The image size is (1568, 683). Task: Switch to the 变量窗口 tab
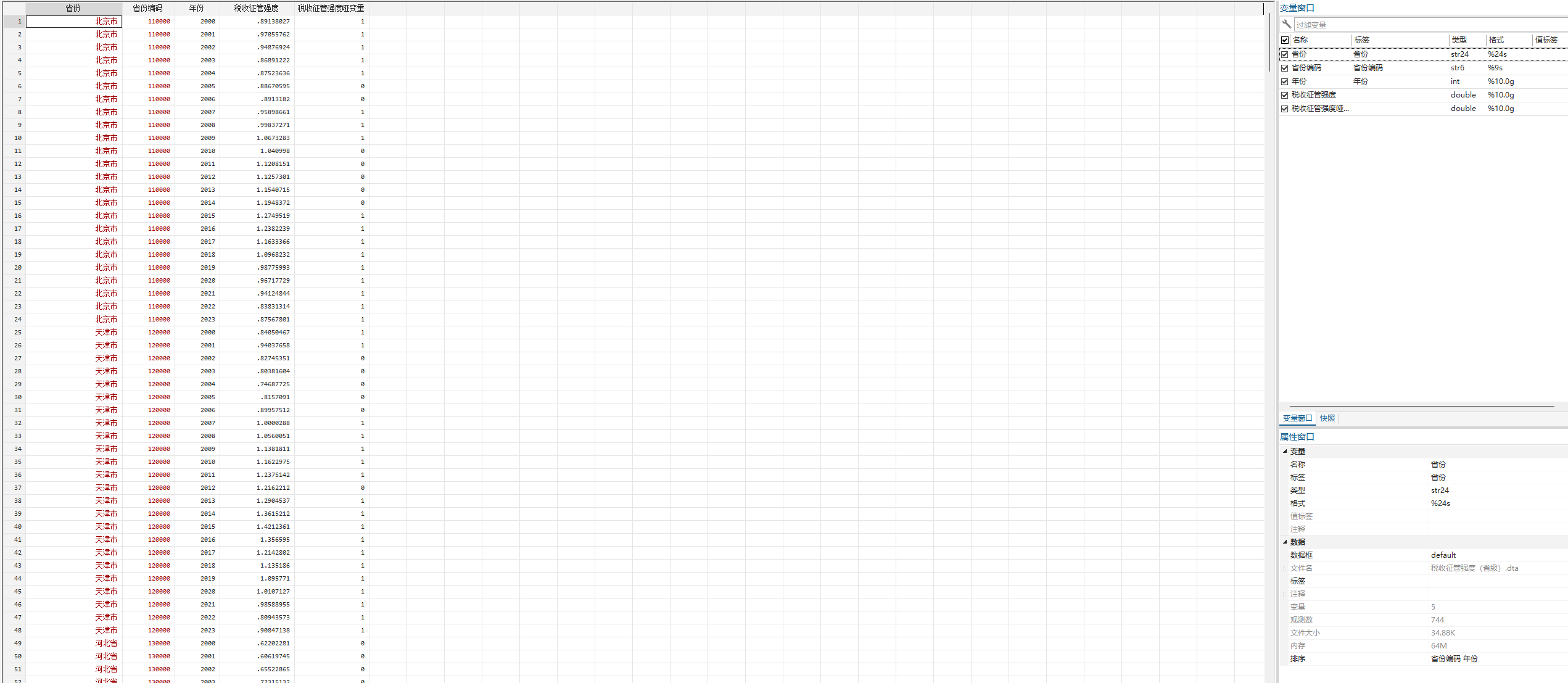pos(1297,418)
